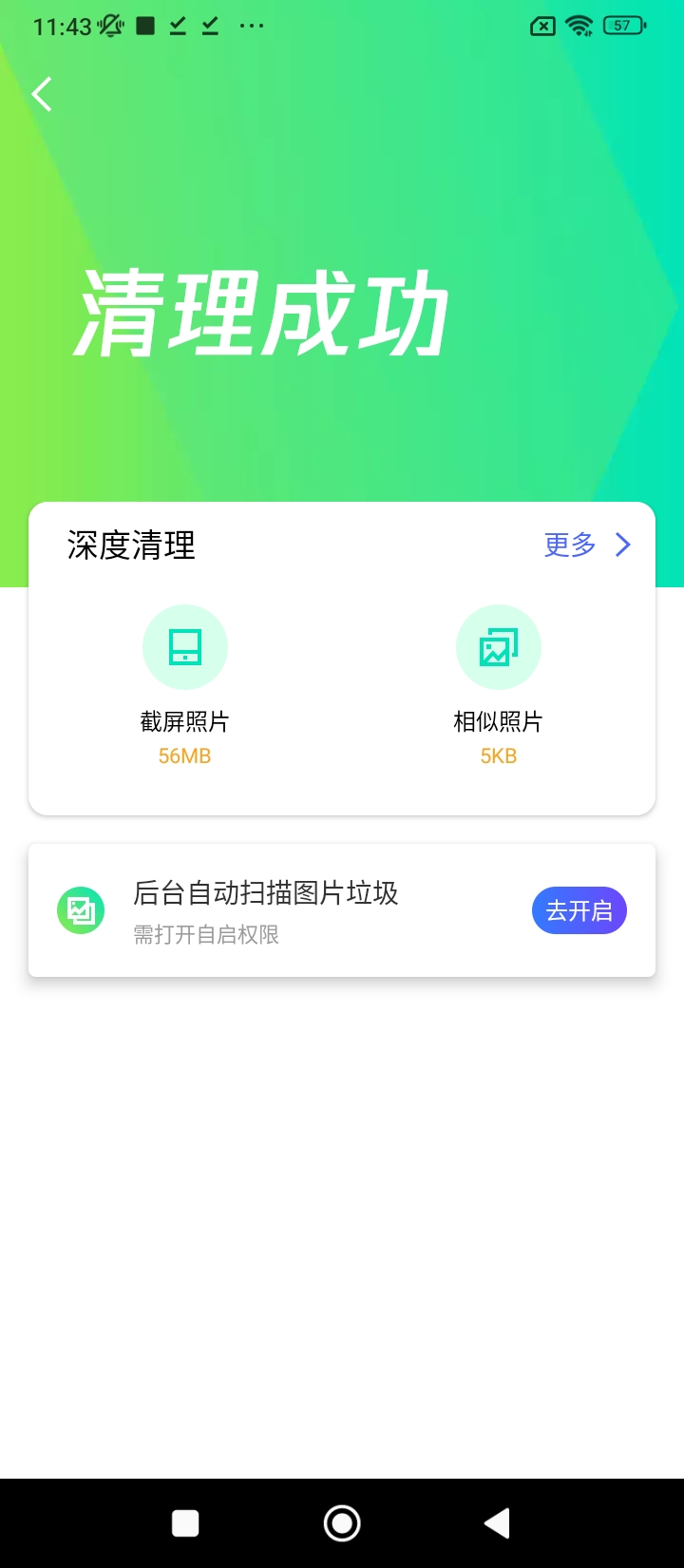The height and width of the screenshot is (1568, 684).
Task: Open the recent apps overview
Action: [185, 1523]
